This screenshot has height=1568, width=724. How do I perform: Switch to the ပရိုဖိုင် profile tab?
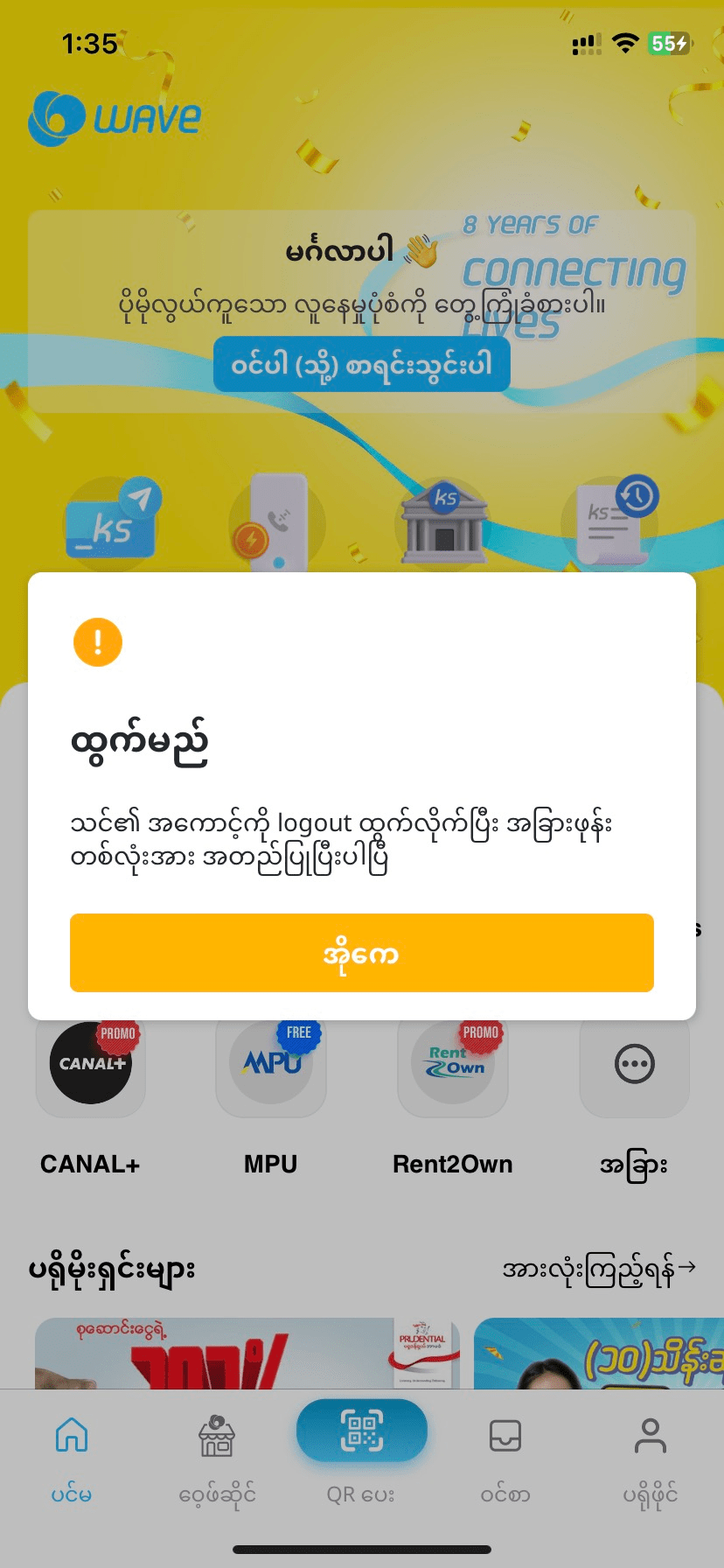pyautogui.click(x=650, y=1452)
